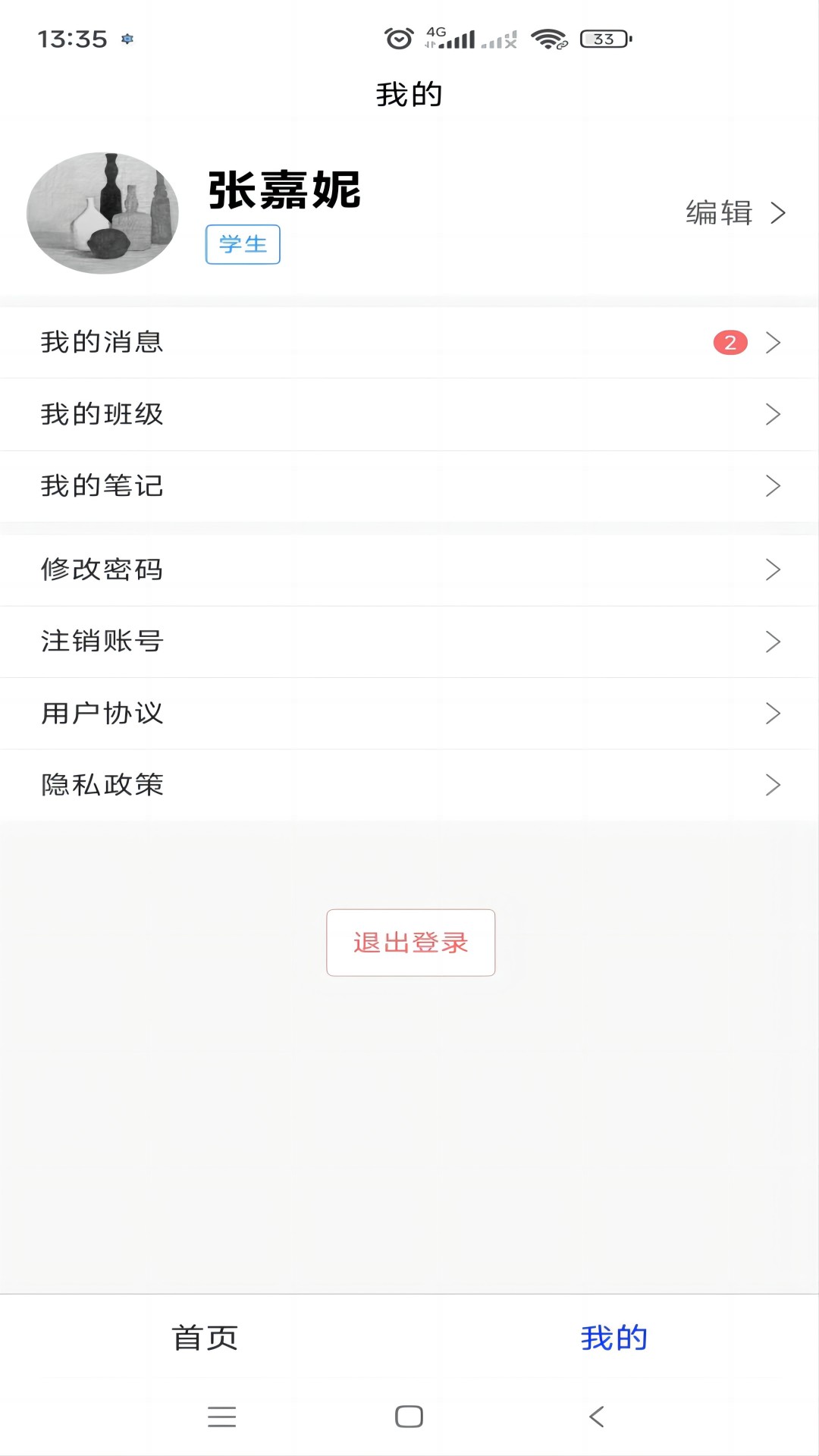Open the system recent apps menu
This screenshot has height=1456, width=819.
[x=221, y=1417]
